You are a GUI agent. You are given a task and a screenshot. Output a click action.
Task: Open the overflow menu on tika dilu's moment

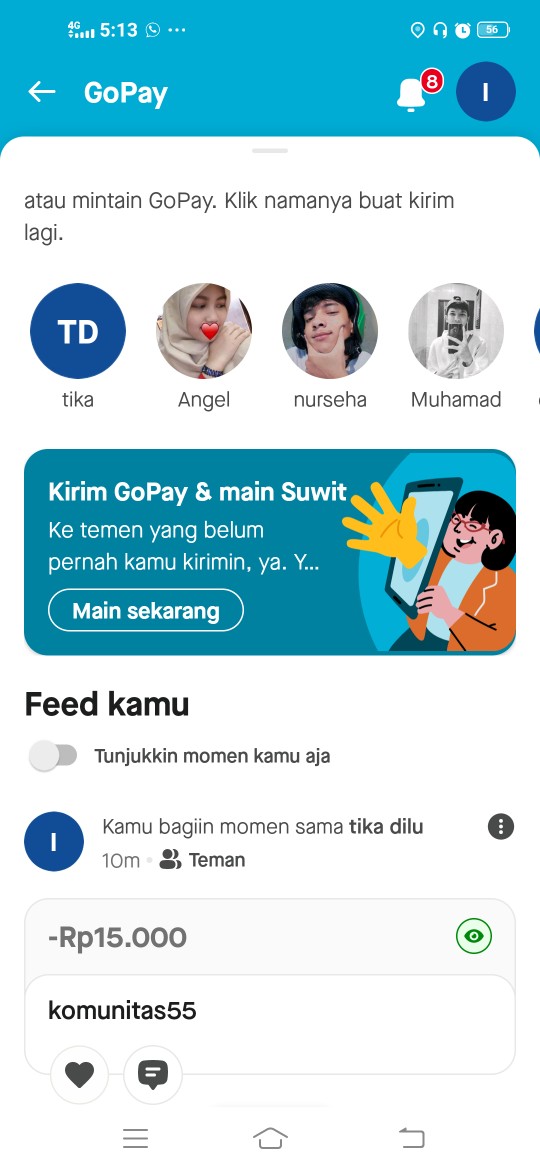pyautogui.click(x=500, y=827)
